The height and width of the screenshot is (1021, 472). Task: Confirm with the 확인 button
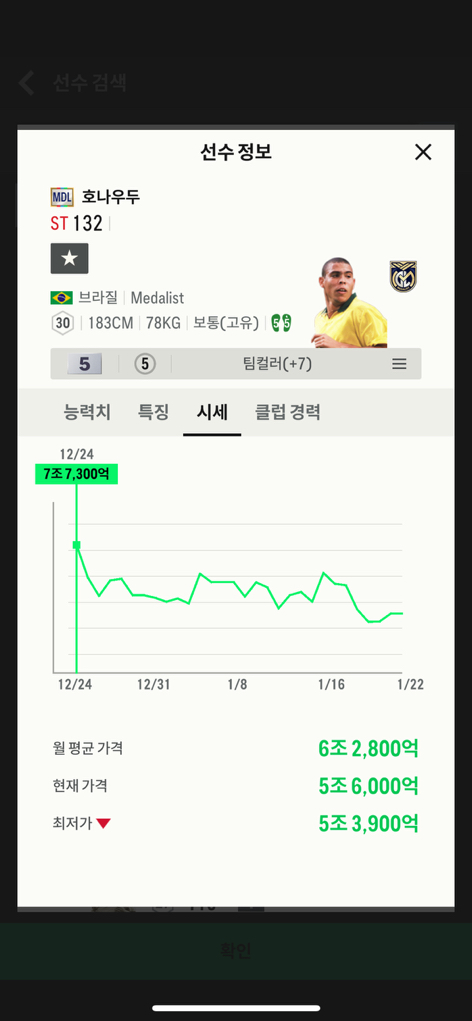236,951
